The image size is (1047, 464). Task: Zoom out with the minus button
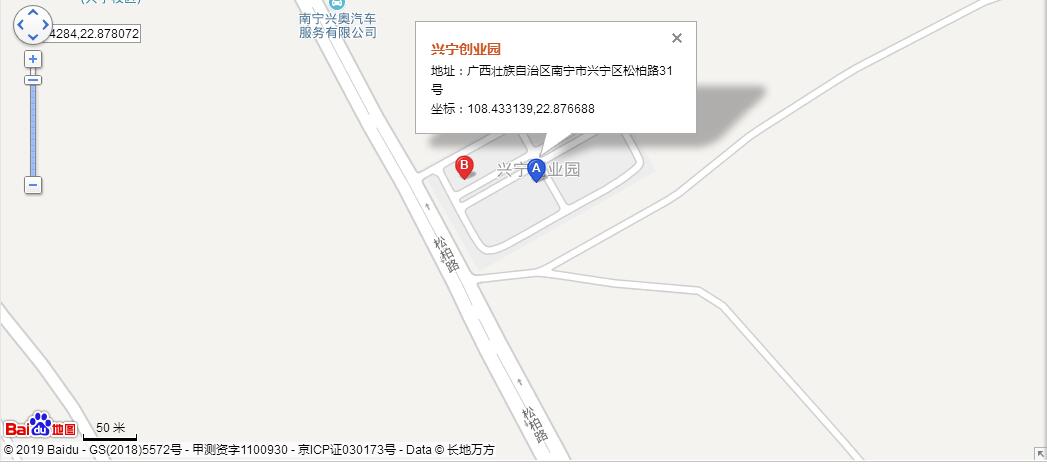click(33, 185)
